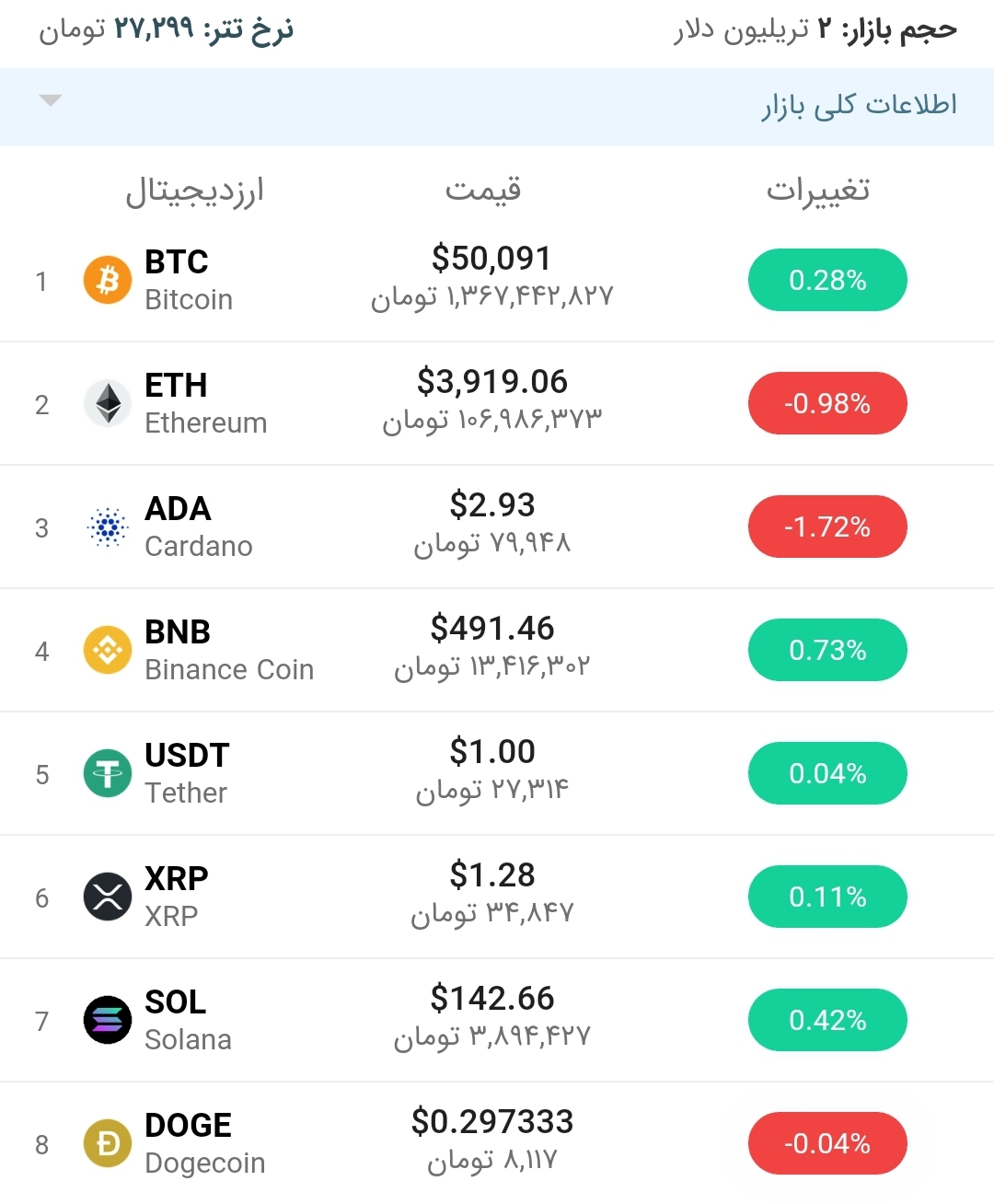Viewport: 994px width, 1204px height.
Task: Toggle the ETH -0.98% red badge
Action: pyautogui.click(x=826, y=403)
